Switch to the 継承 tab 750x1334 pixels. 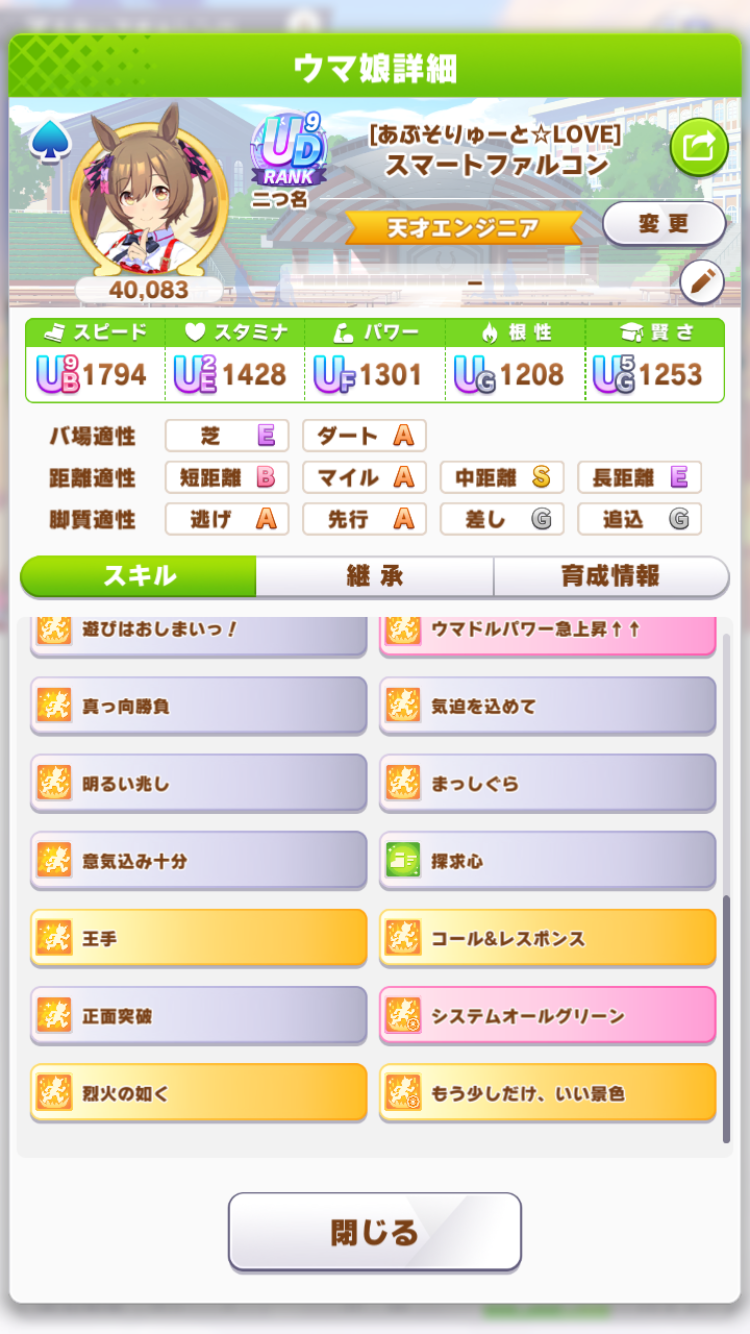[x=374, y=576]
